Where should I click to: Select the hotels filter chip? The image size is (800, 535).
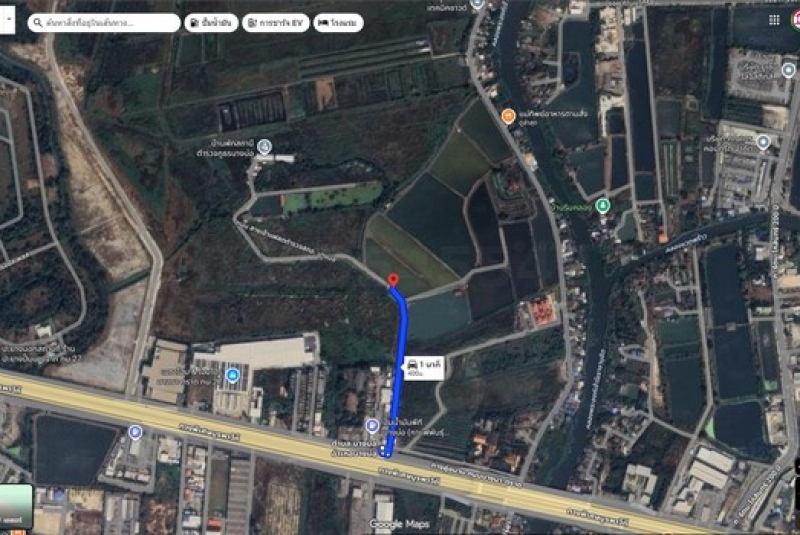(338, 22)
